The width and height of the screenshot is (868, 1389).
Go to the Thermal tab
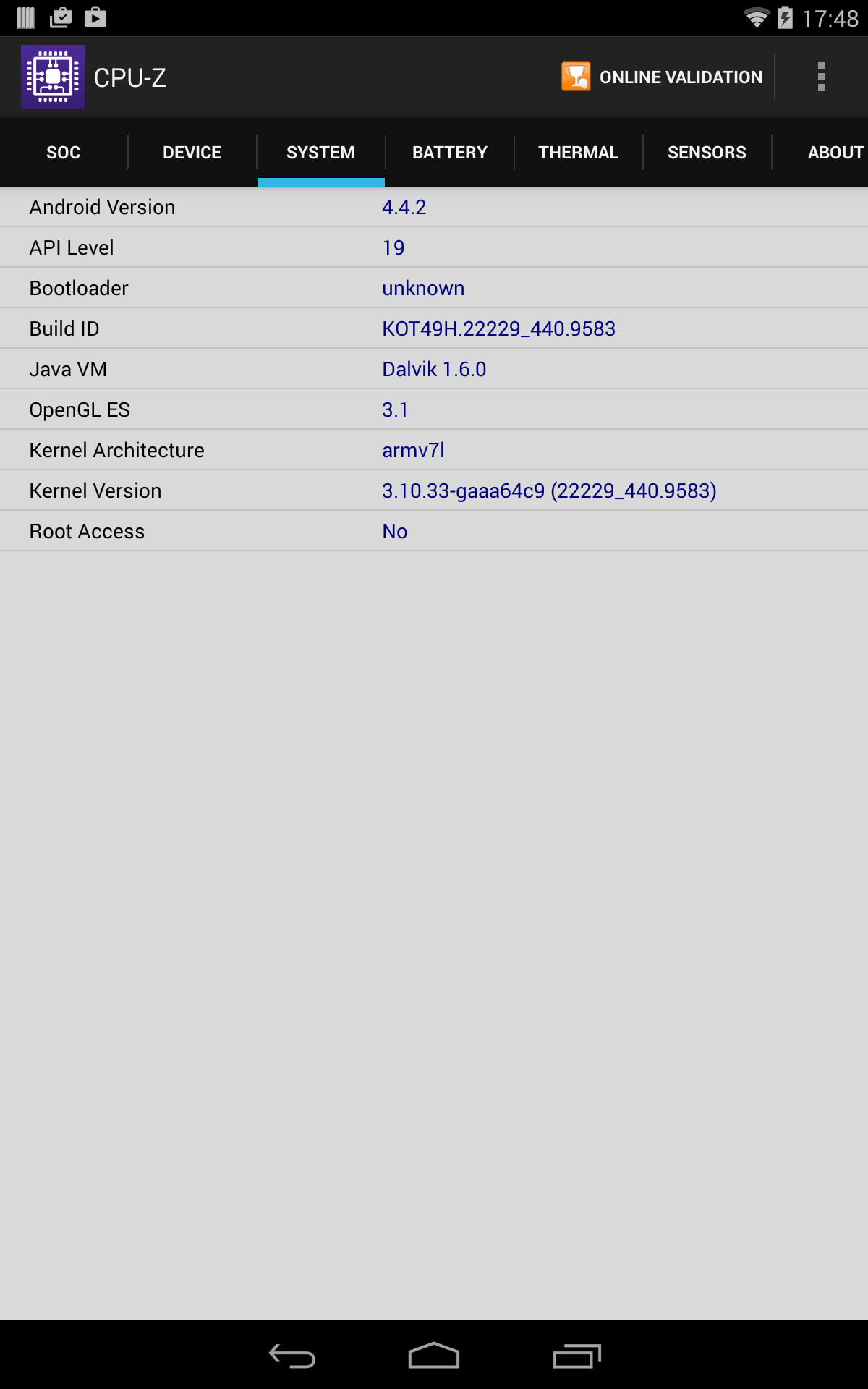click(578, 153)
